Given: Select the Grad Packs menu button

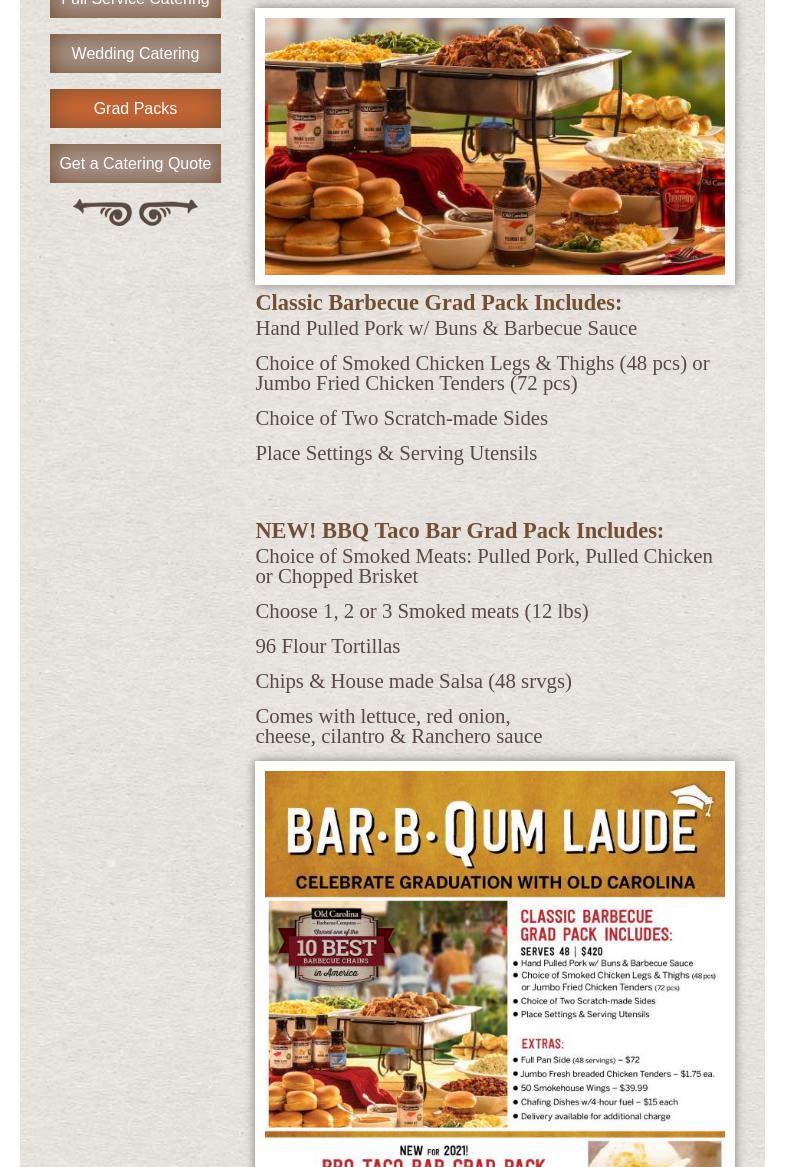Looking at the screenshot, I should [135, 108].
